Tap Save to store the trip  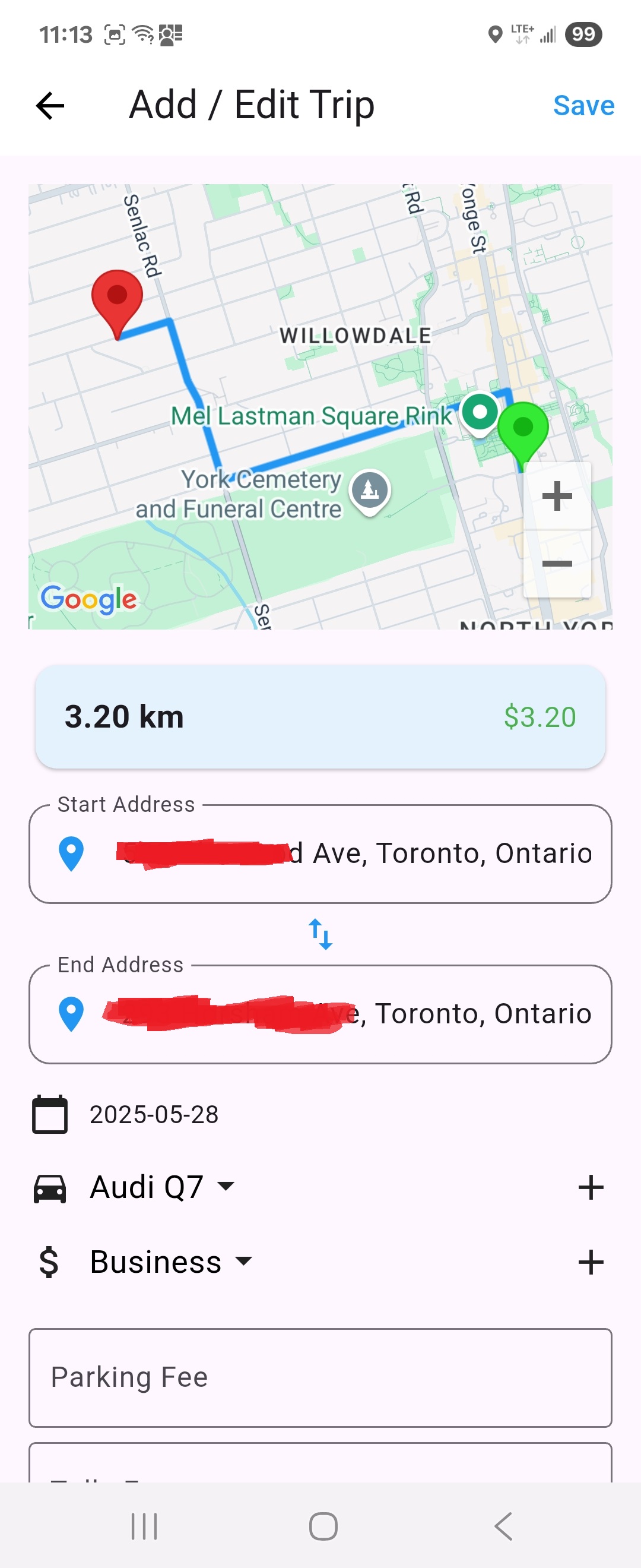click(583, 105)
